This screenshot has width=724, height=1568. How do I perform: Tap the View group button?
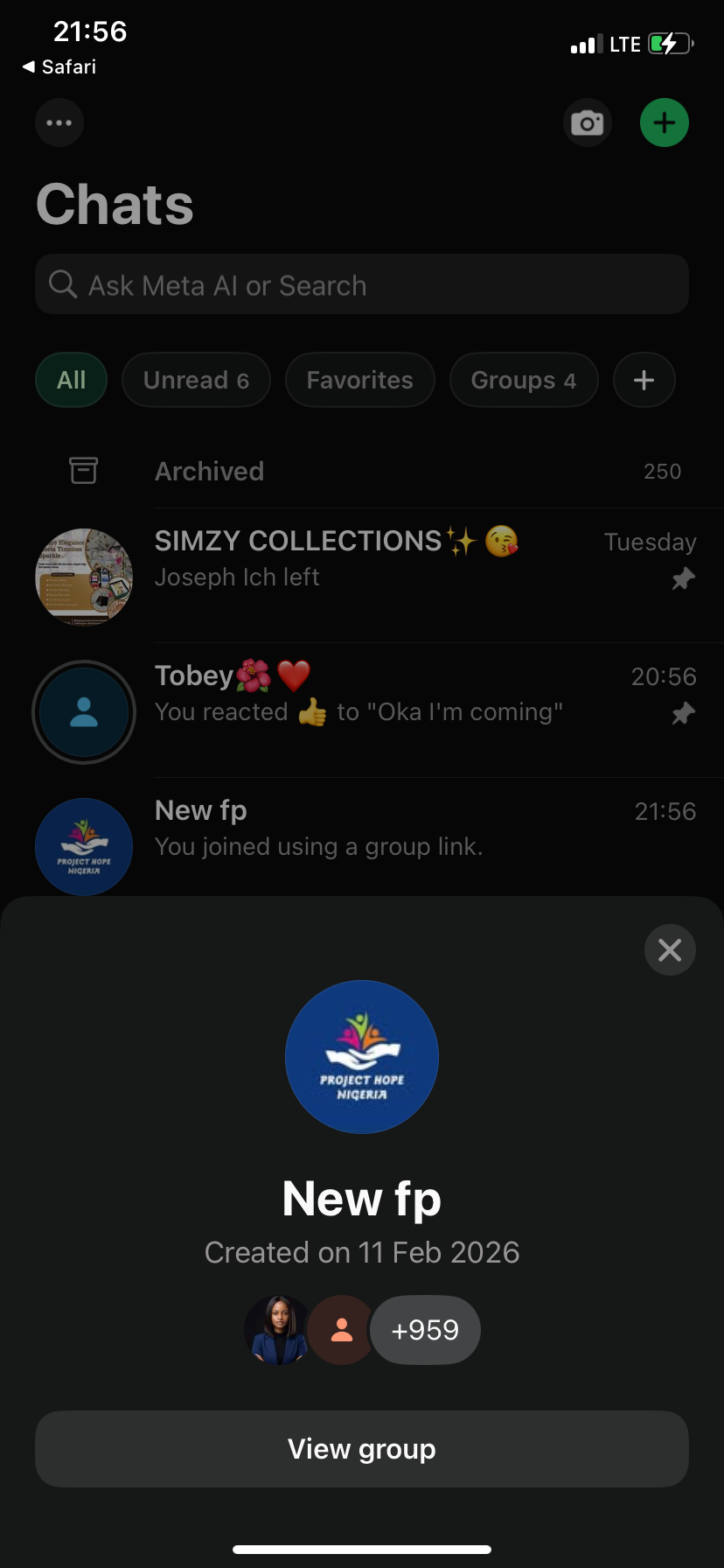362,1449
